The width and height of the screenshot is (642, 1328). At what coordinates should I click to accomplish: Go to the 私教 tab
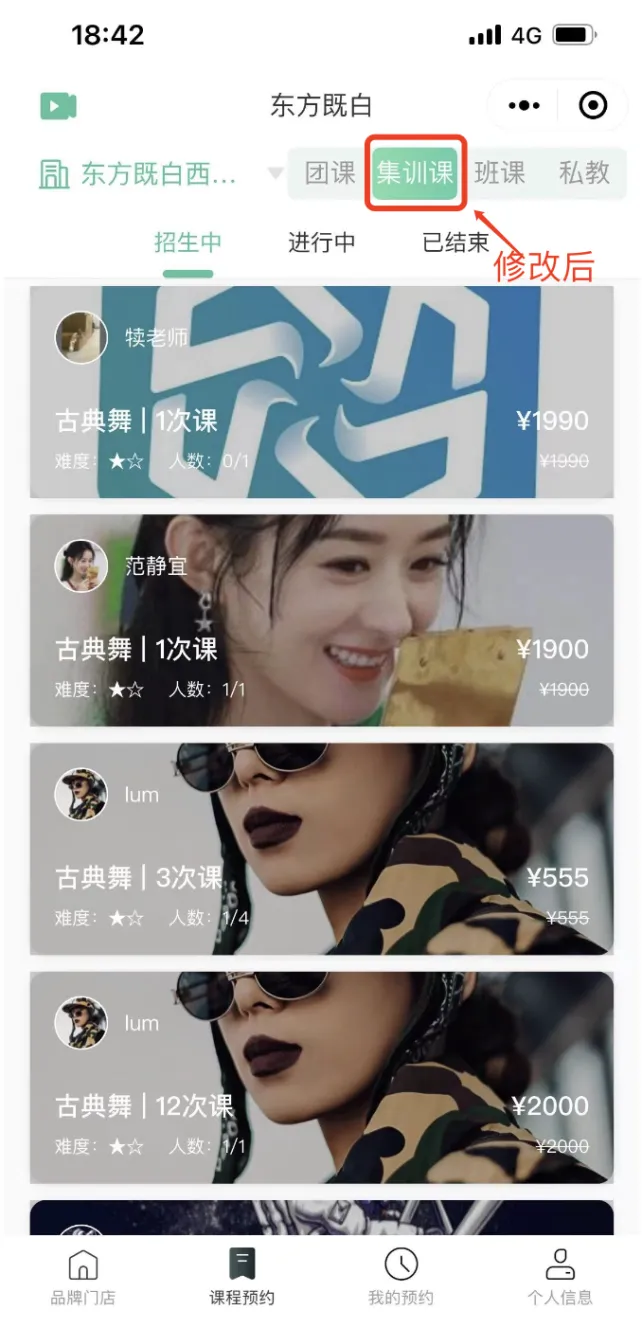(x=584, y=173)
